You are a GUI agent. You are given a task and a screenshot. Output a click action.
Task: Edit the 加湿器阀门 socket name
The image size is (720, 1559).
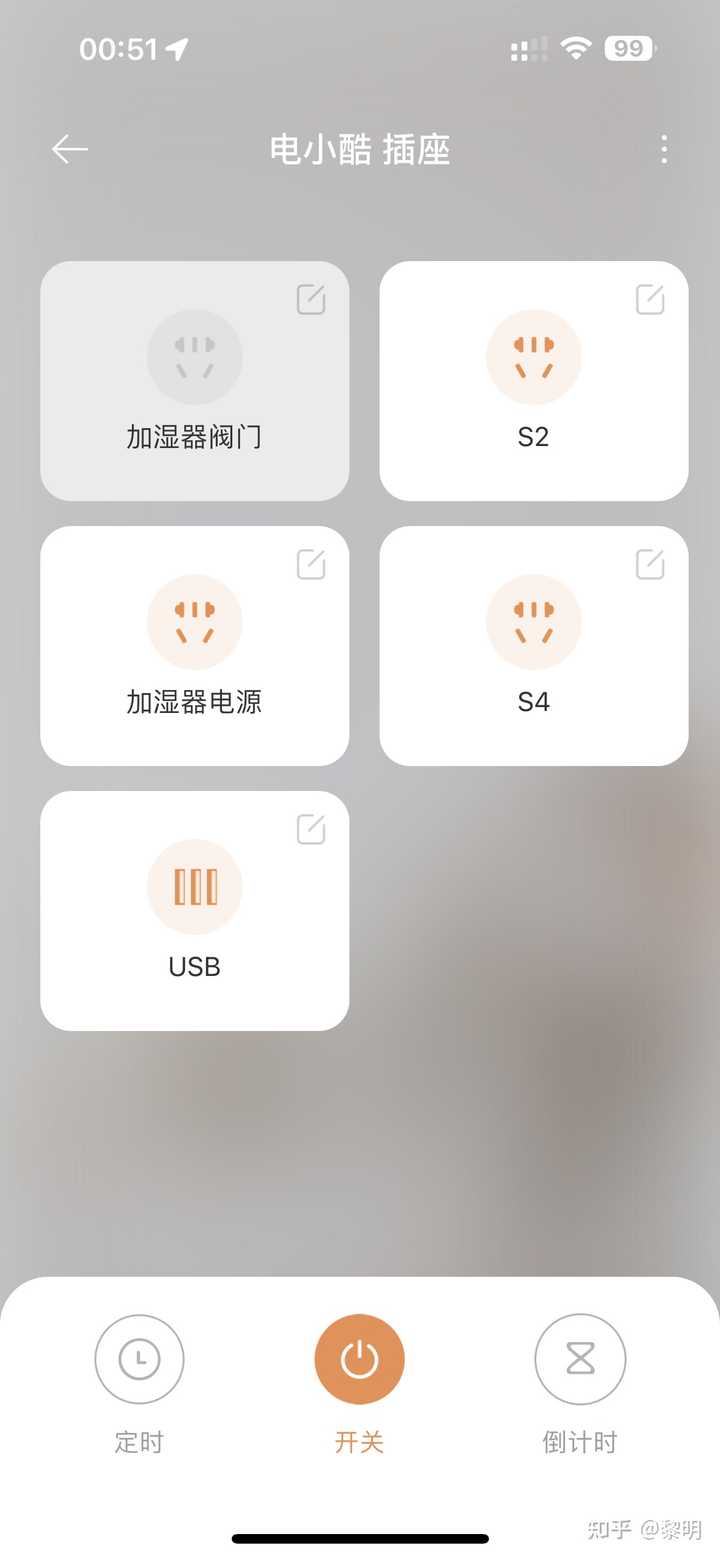311,299
